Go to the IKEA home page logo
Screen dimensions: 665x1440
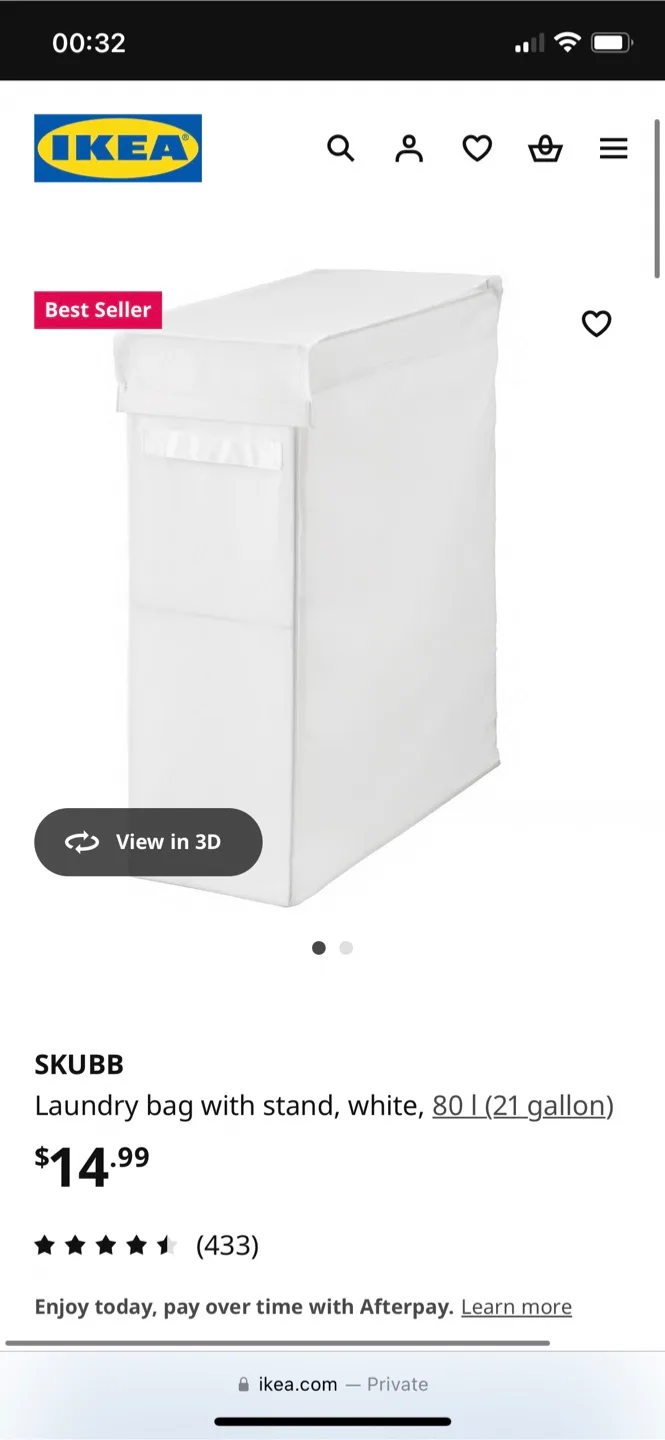118,148
